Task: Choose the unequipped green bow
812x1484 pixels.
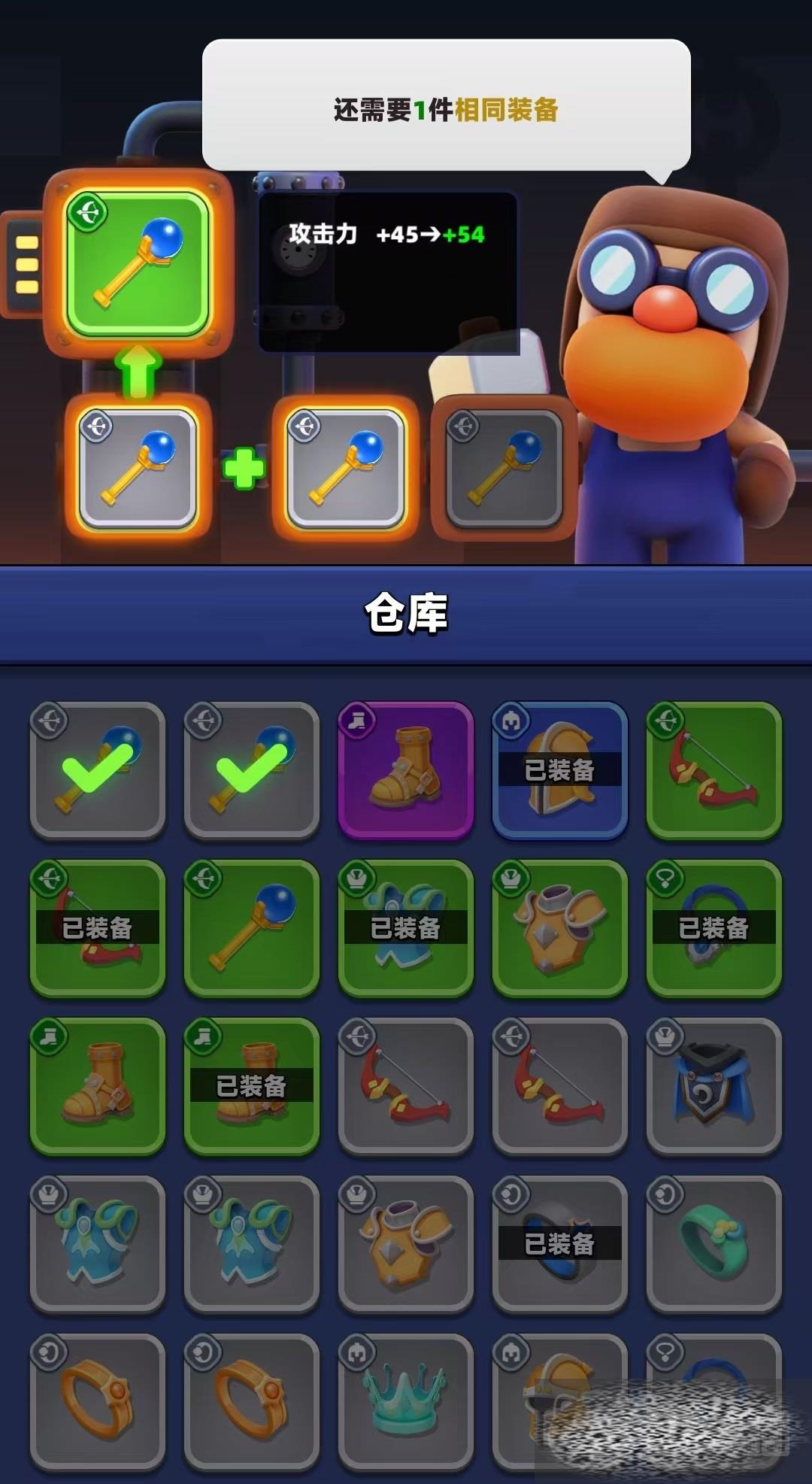Action: (714, 769)
